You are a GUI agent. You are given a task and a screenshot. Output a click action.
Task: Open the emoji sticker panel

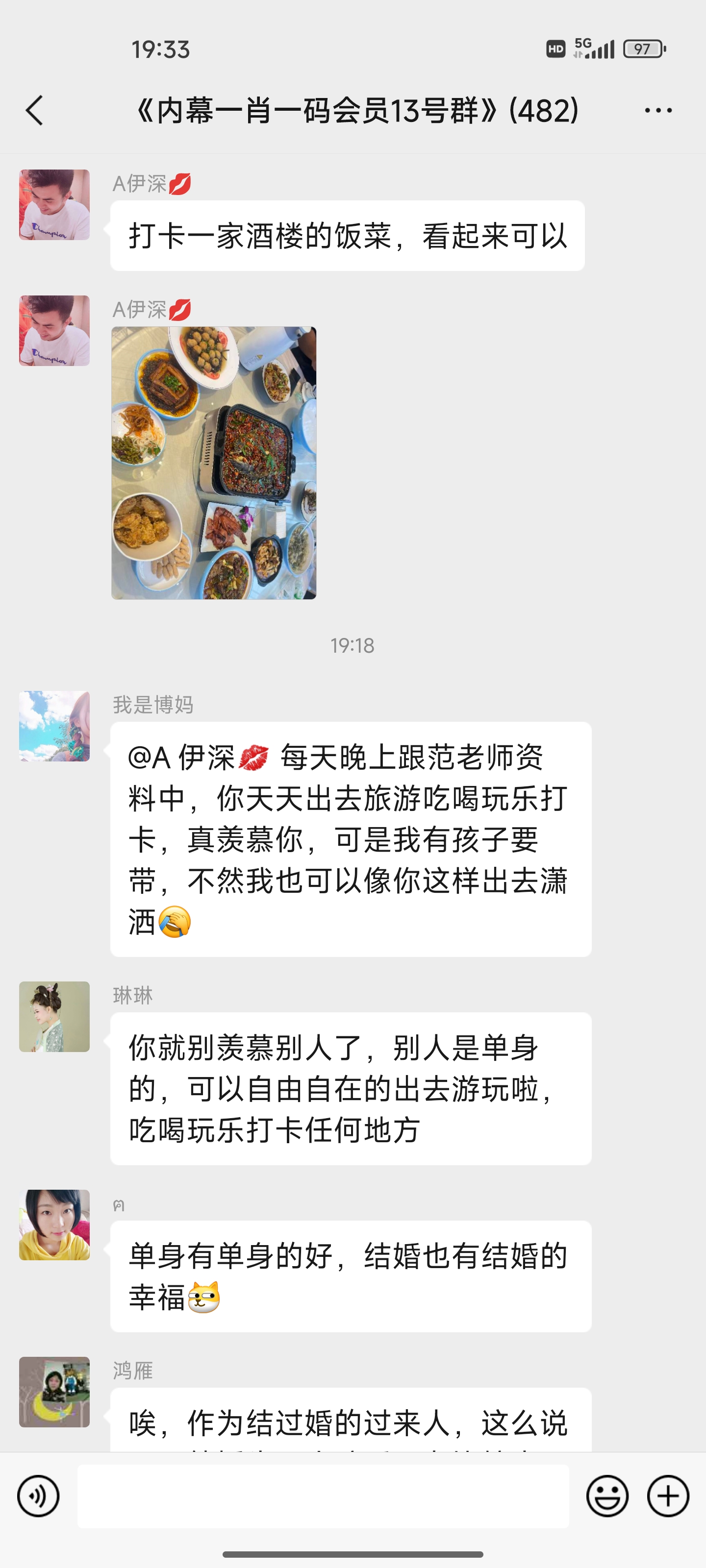pyautogui.click(x=606, y=1495)
